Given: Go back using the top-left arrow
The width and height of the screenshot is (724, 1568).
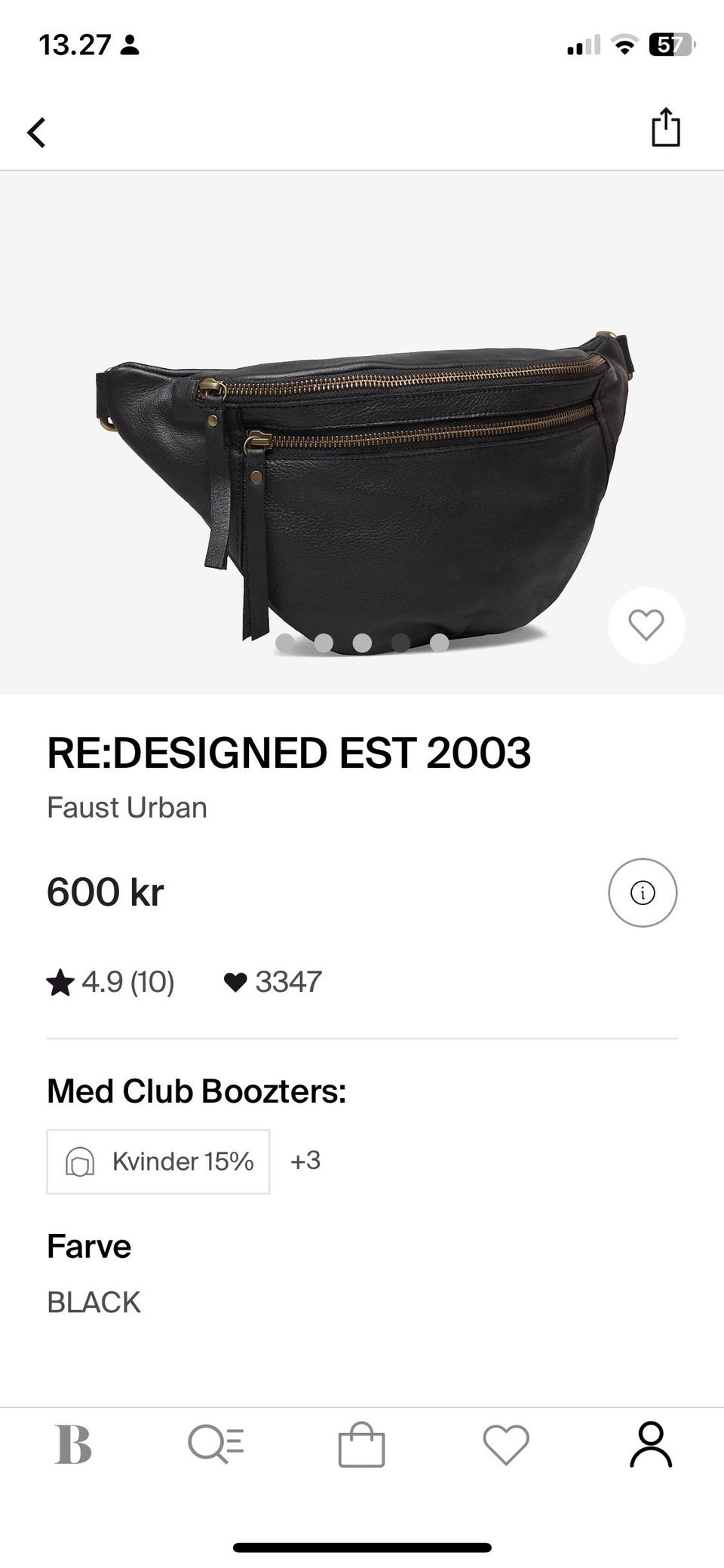Looking at the screenshot, I should (36, 132).
